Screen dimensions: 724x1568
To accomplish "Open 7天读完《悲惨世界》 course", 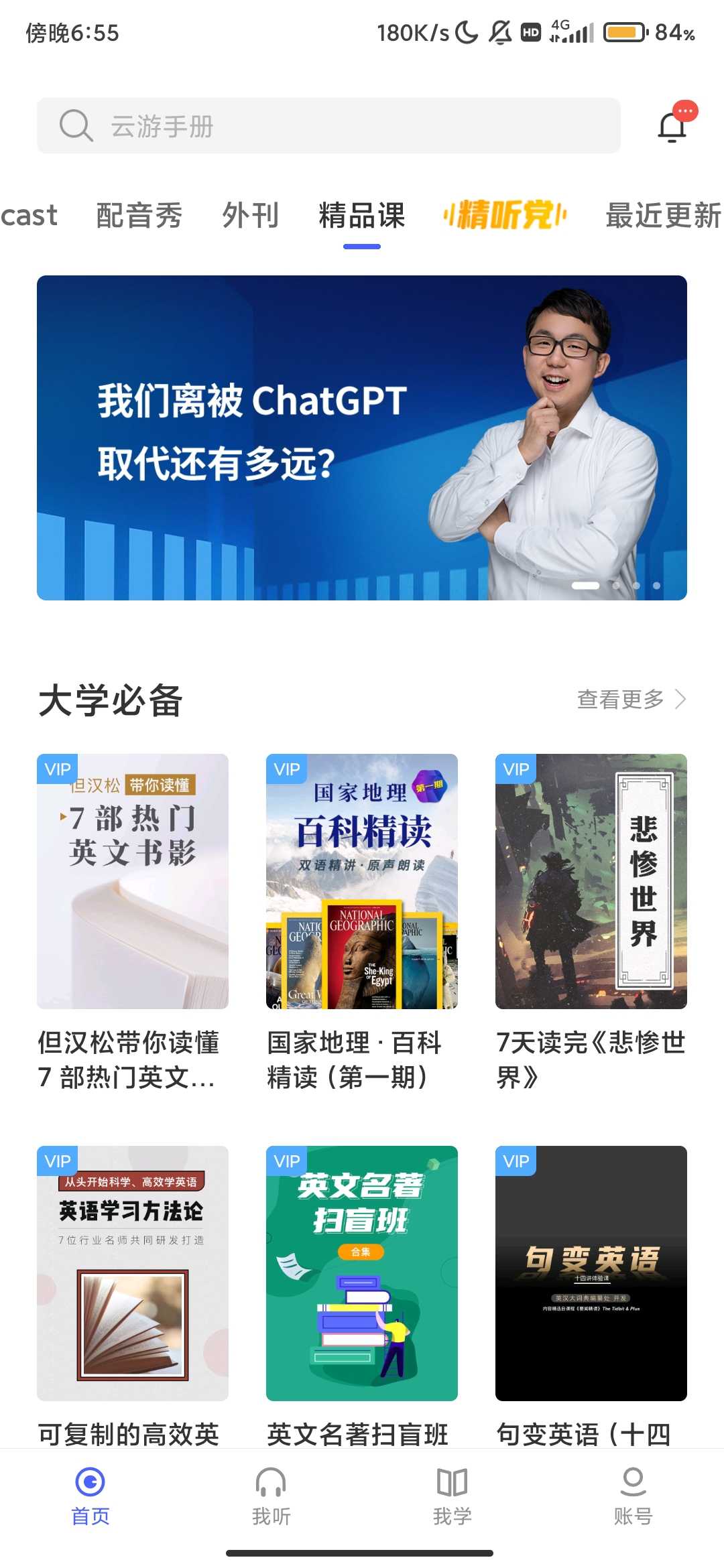I will click(591, 881).
